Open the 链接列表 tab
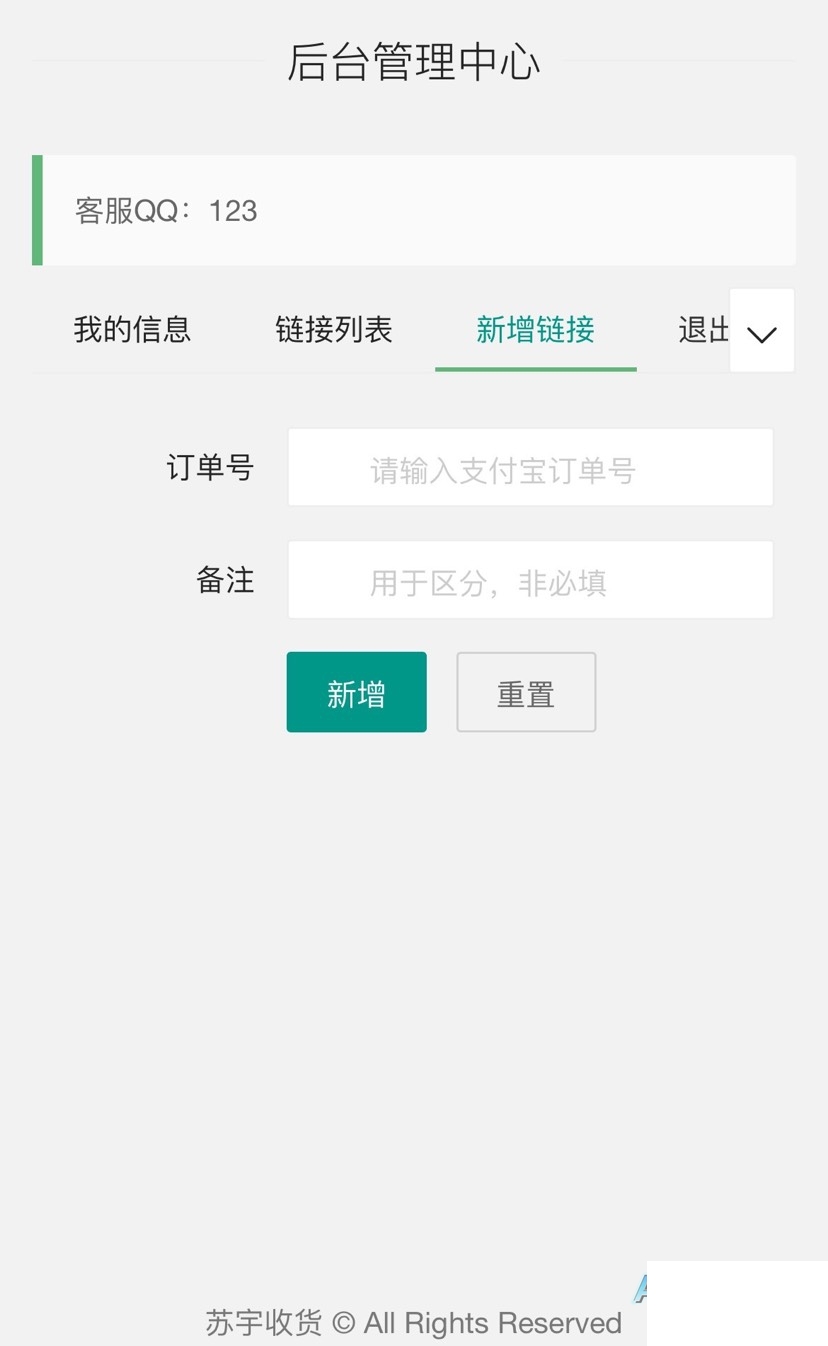Image resolution: width=828 pixels, height=1346 pixels. click(334, 330)
